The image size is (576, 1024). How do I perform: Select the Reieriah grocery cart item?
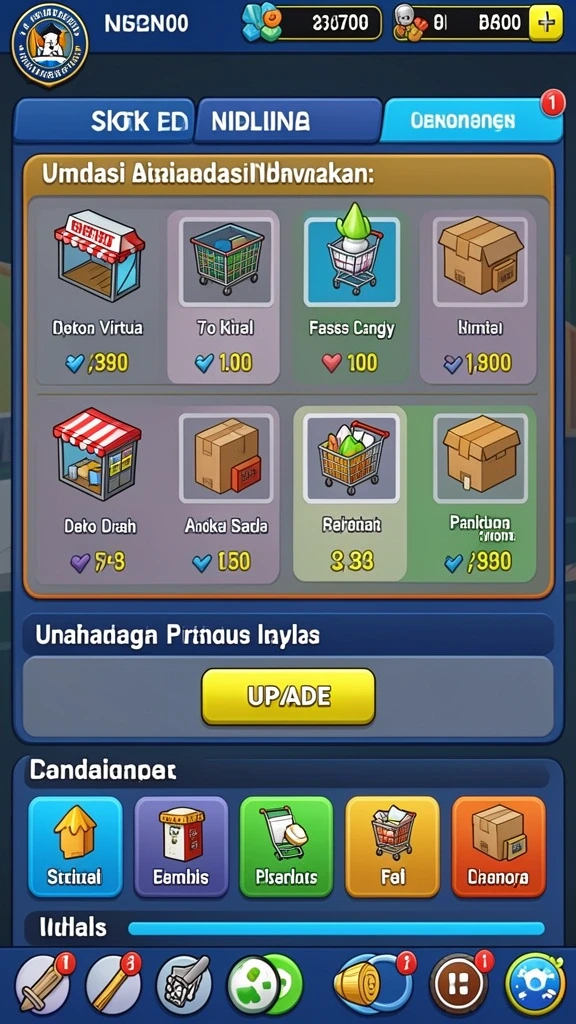pos(351,494)
